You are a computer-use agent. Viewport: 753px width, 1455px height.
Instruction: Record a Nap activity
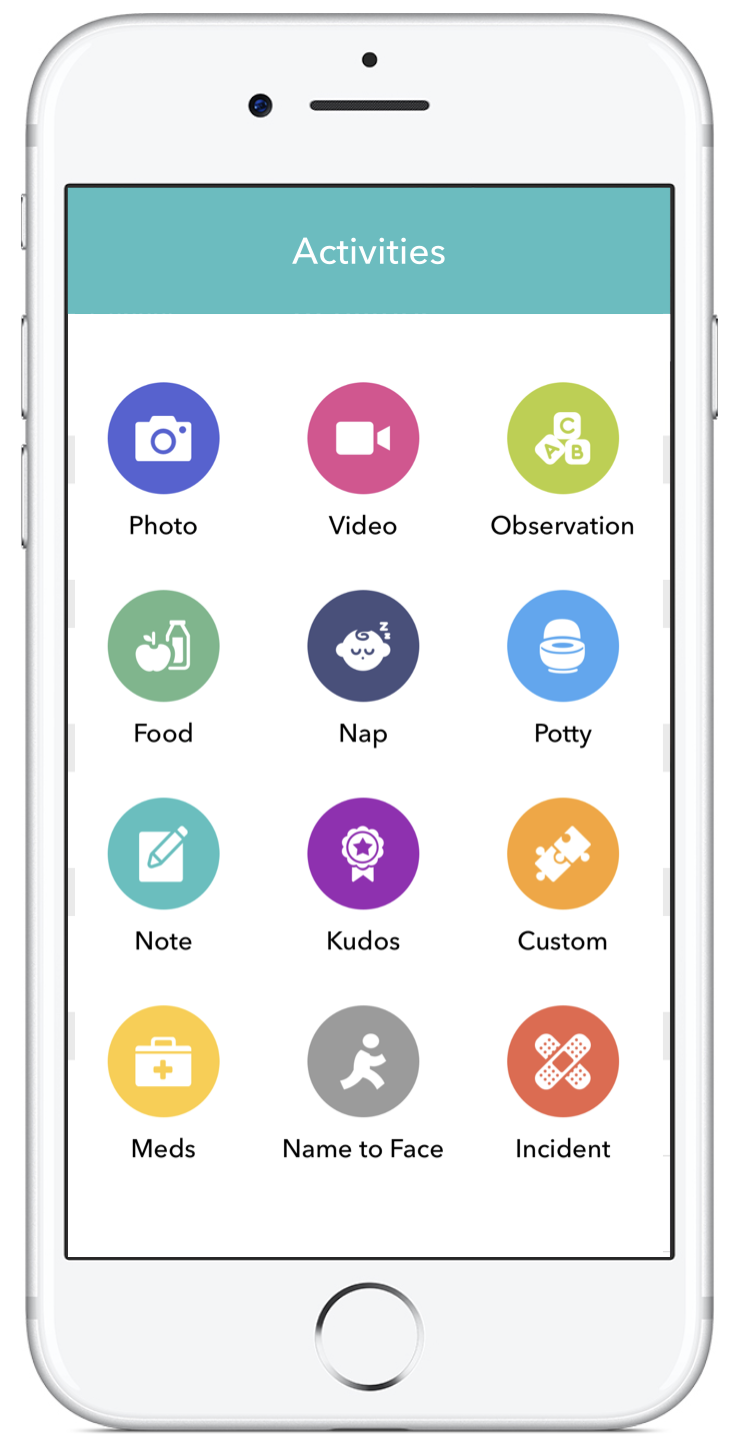pos(363,646)
